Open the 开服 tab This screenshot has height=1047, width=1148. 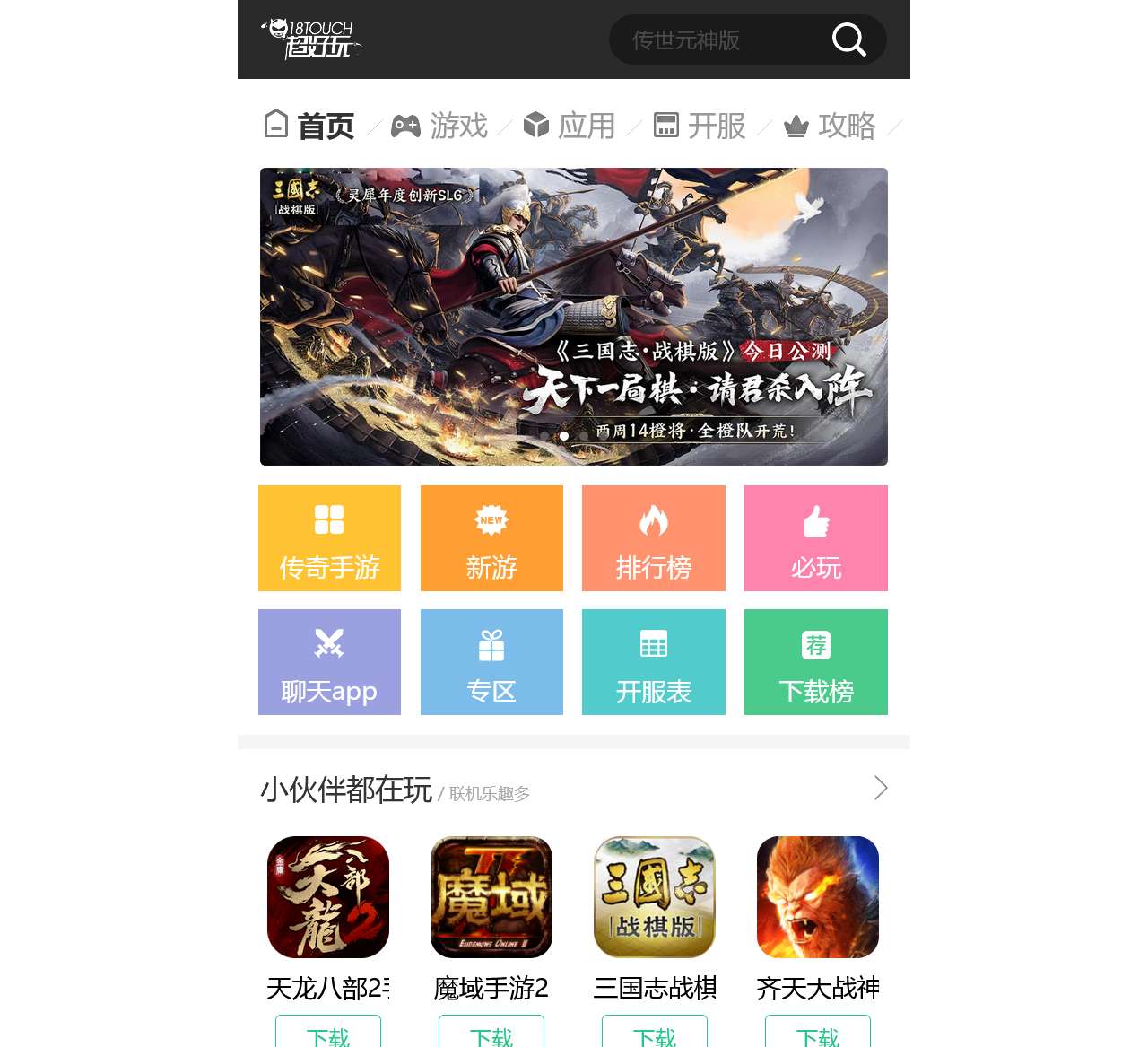700,126
